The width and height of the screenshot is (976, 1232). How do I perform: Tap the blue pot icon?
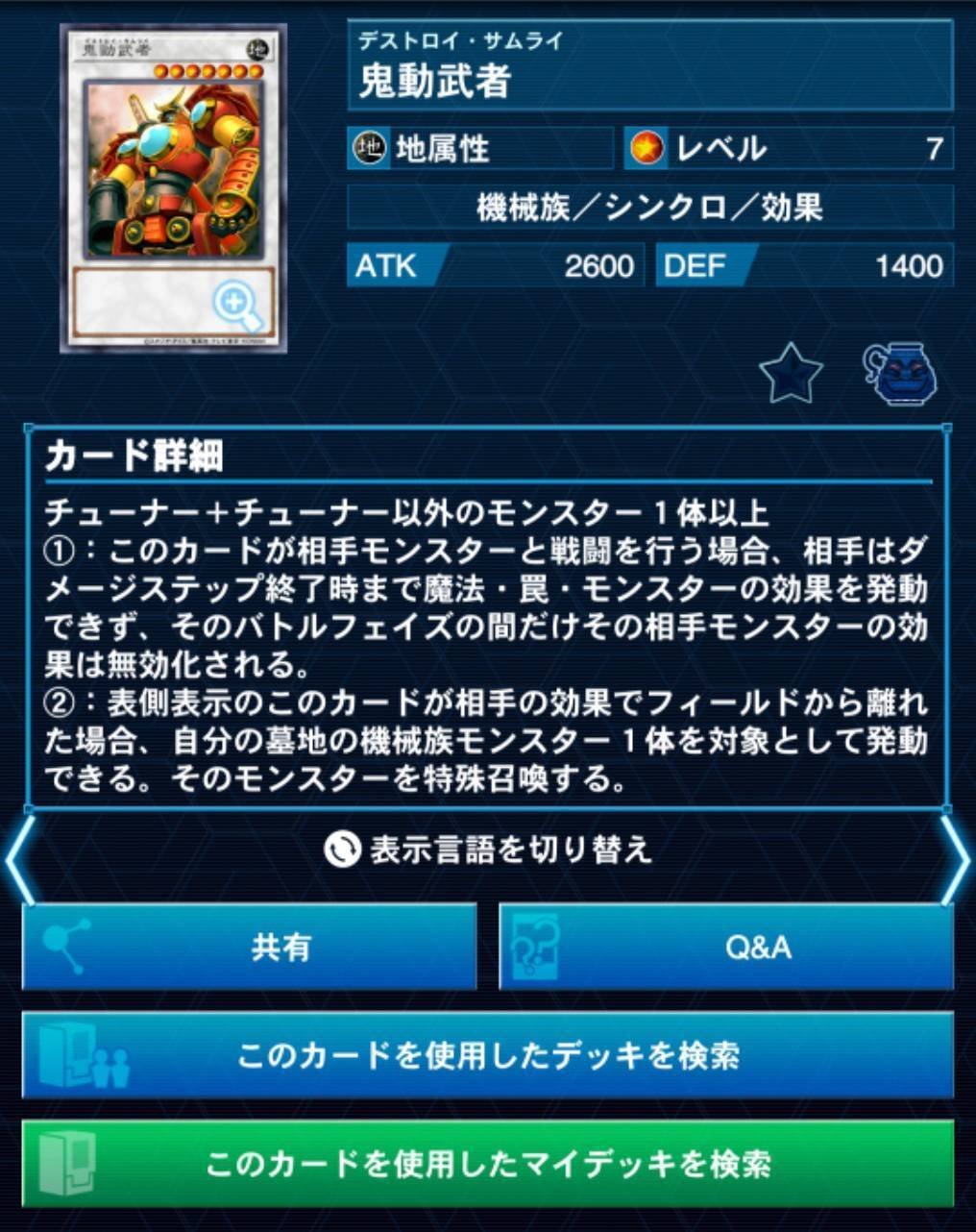pyautogui.click(x=899, y=373)
